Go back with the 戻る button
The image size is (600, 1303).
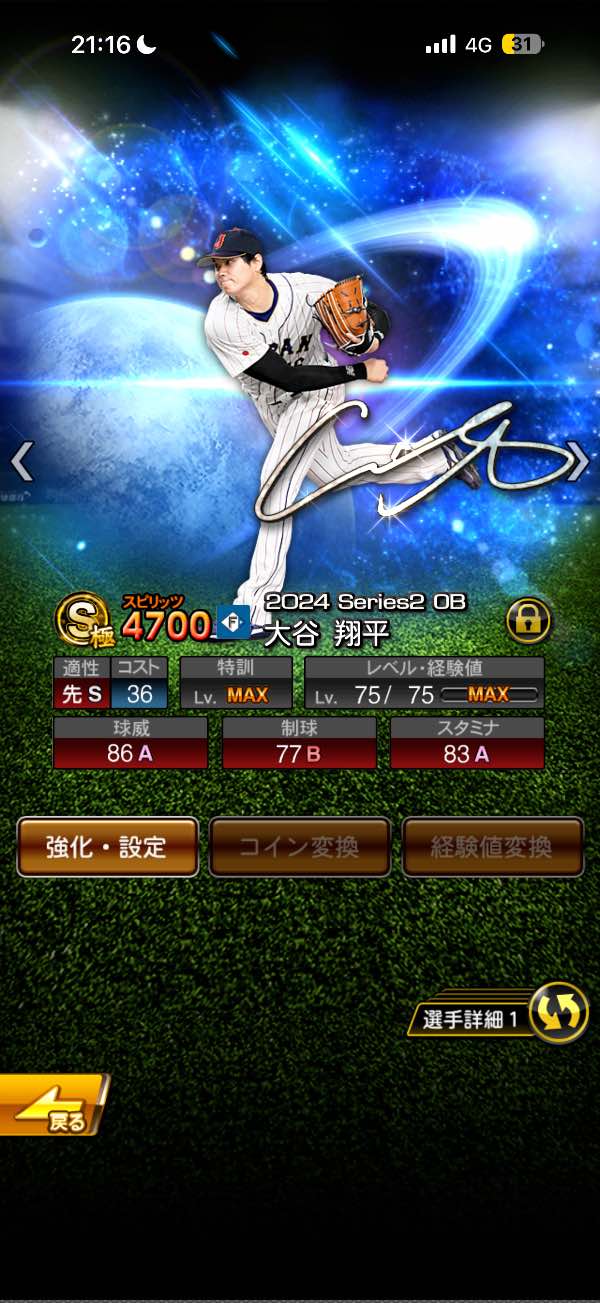(x=52, y=1104)
